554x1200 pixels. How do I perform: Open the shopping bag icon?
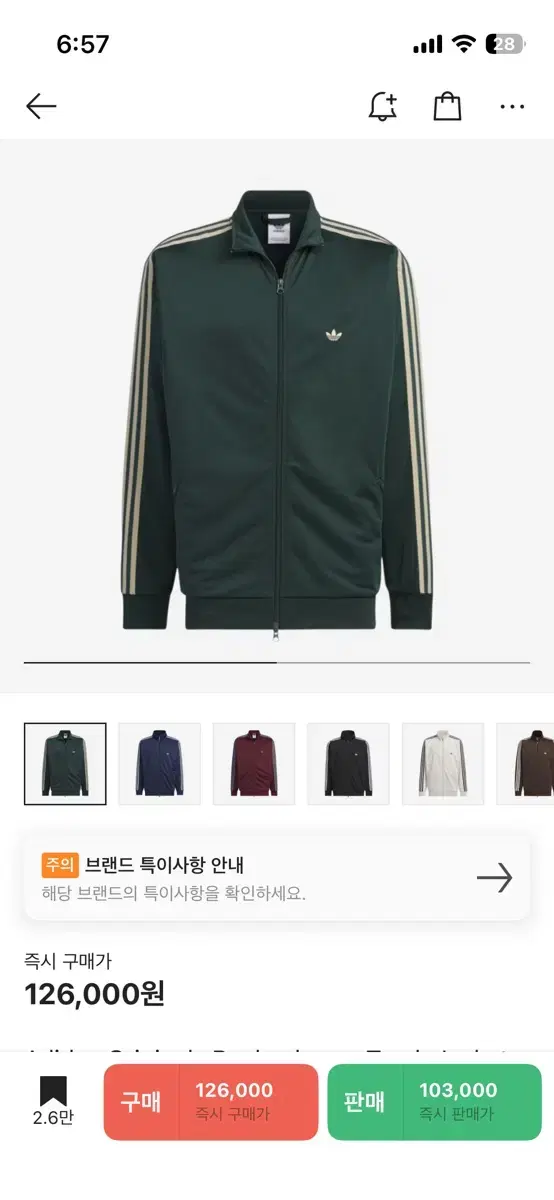tap(447, 106)
